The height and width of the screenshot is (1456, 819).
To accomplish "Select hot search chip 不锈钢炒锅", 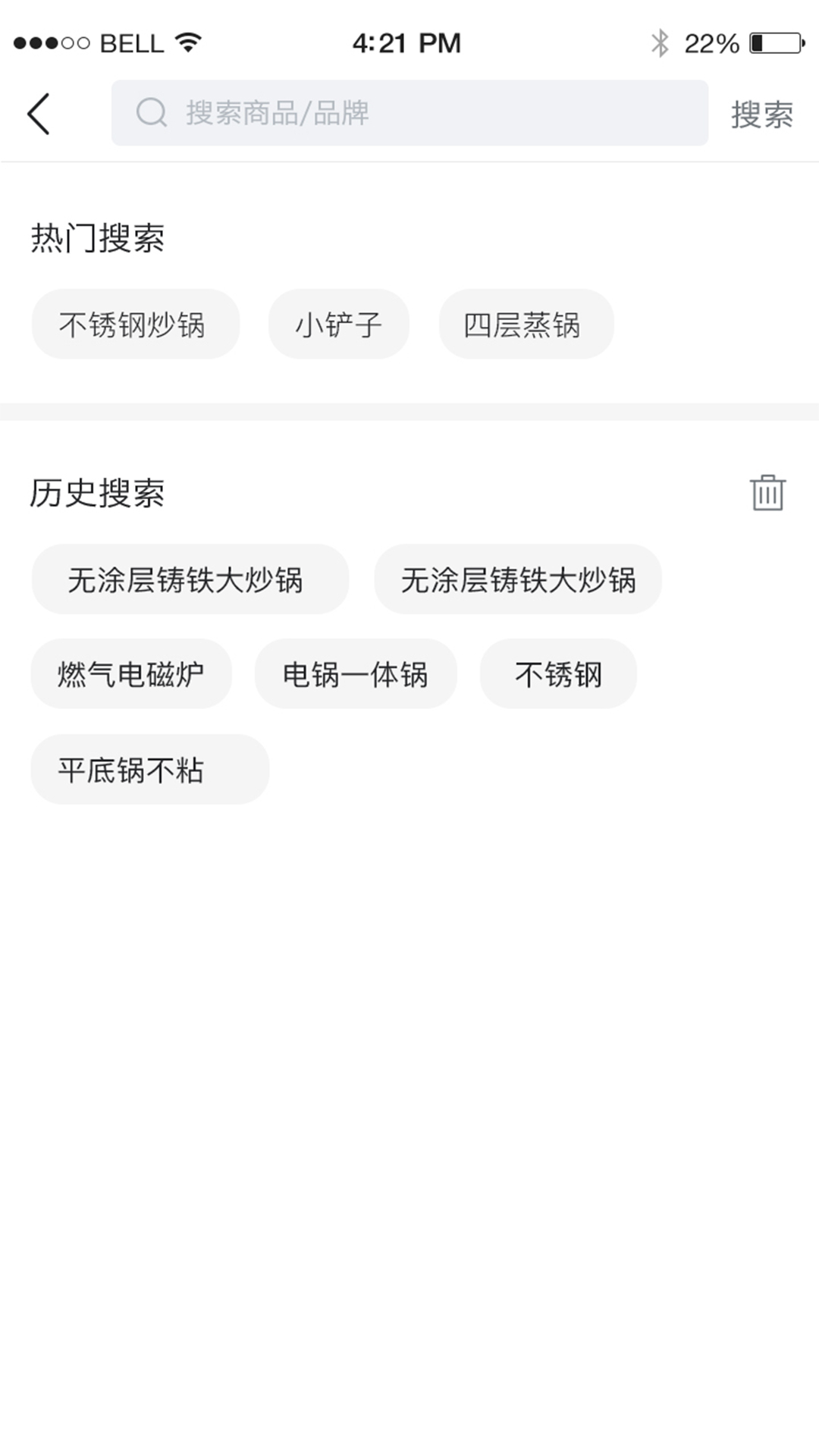I will click(x=135, y=324).
